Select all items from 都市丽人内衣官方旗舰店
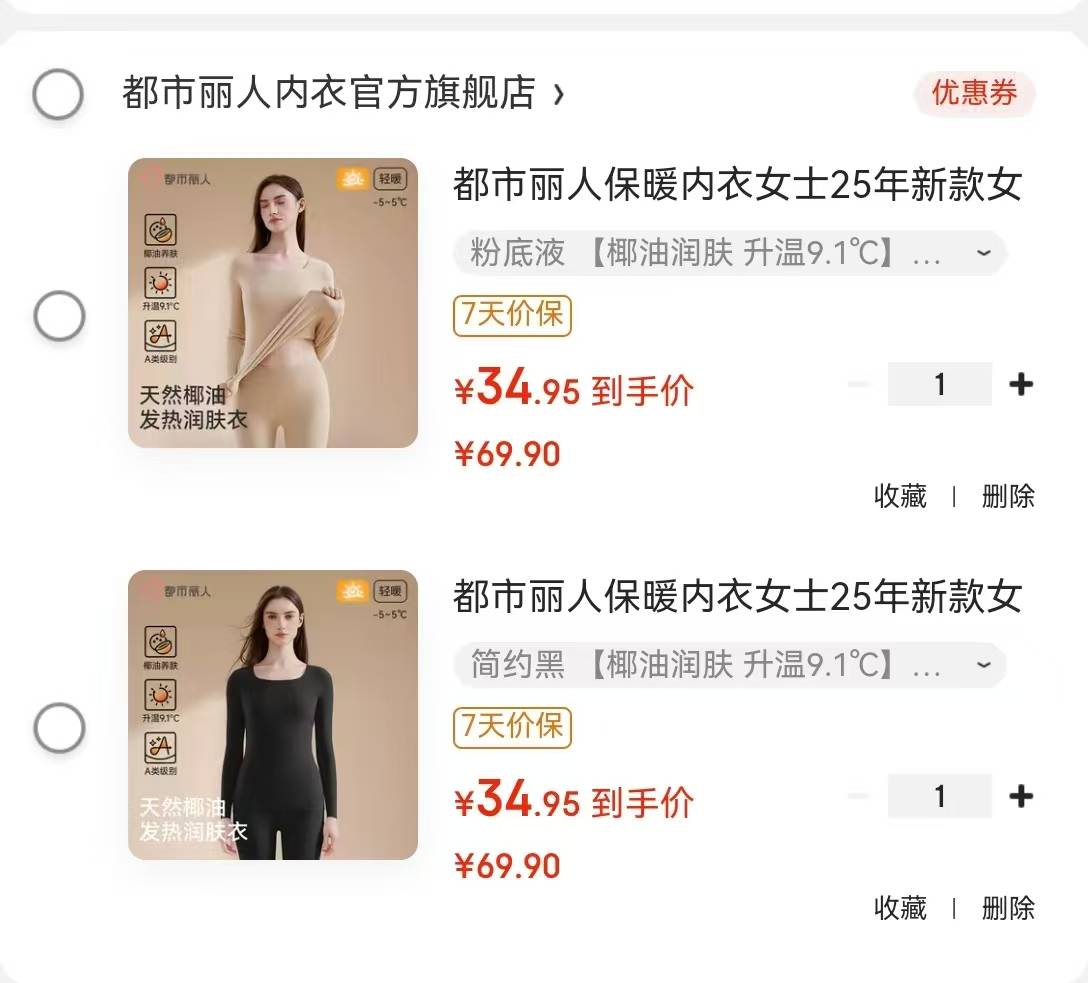This screenshot has width=1088, height=983. coord(58,95)
